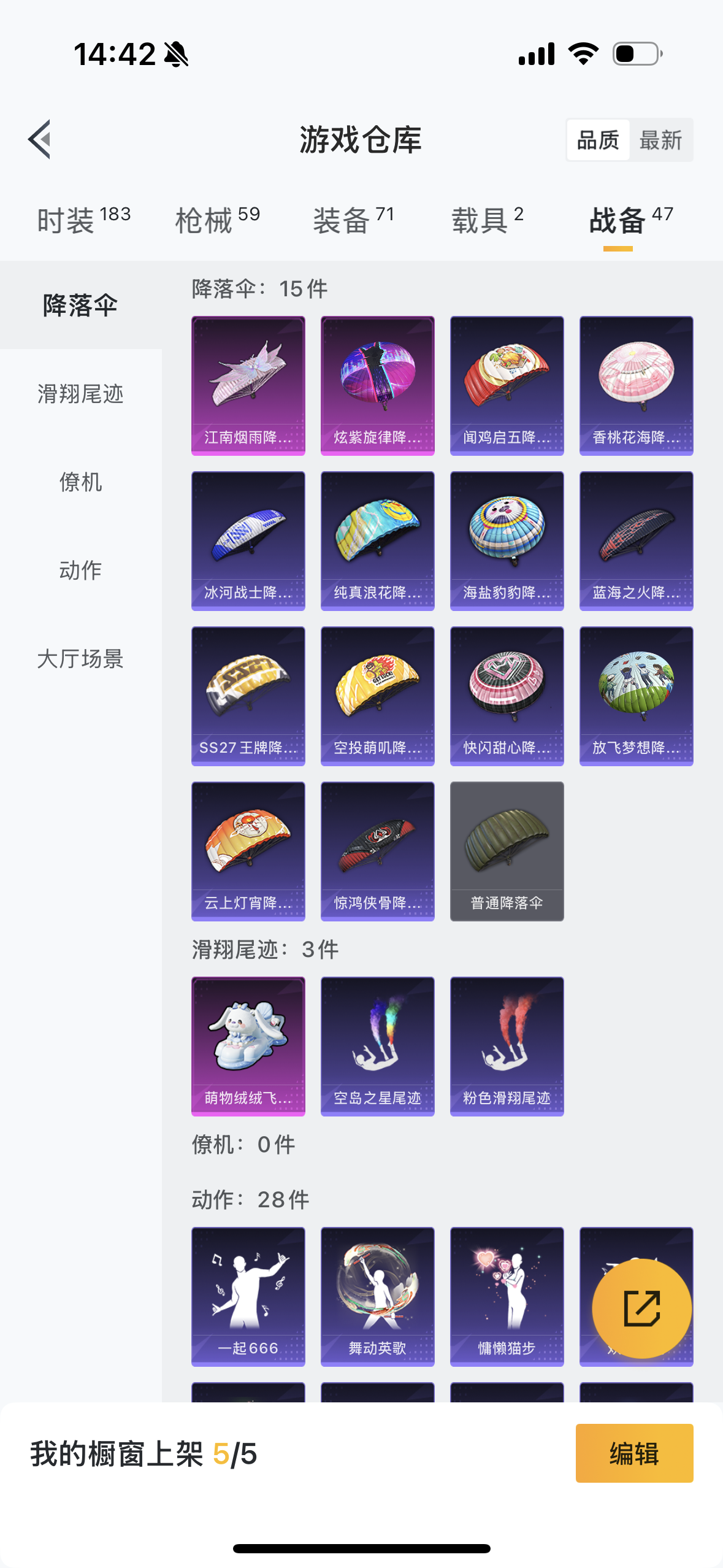723x1568 pixels.
Task: Switch to the 枪械 tab
Action: 218,220
